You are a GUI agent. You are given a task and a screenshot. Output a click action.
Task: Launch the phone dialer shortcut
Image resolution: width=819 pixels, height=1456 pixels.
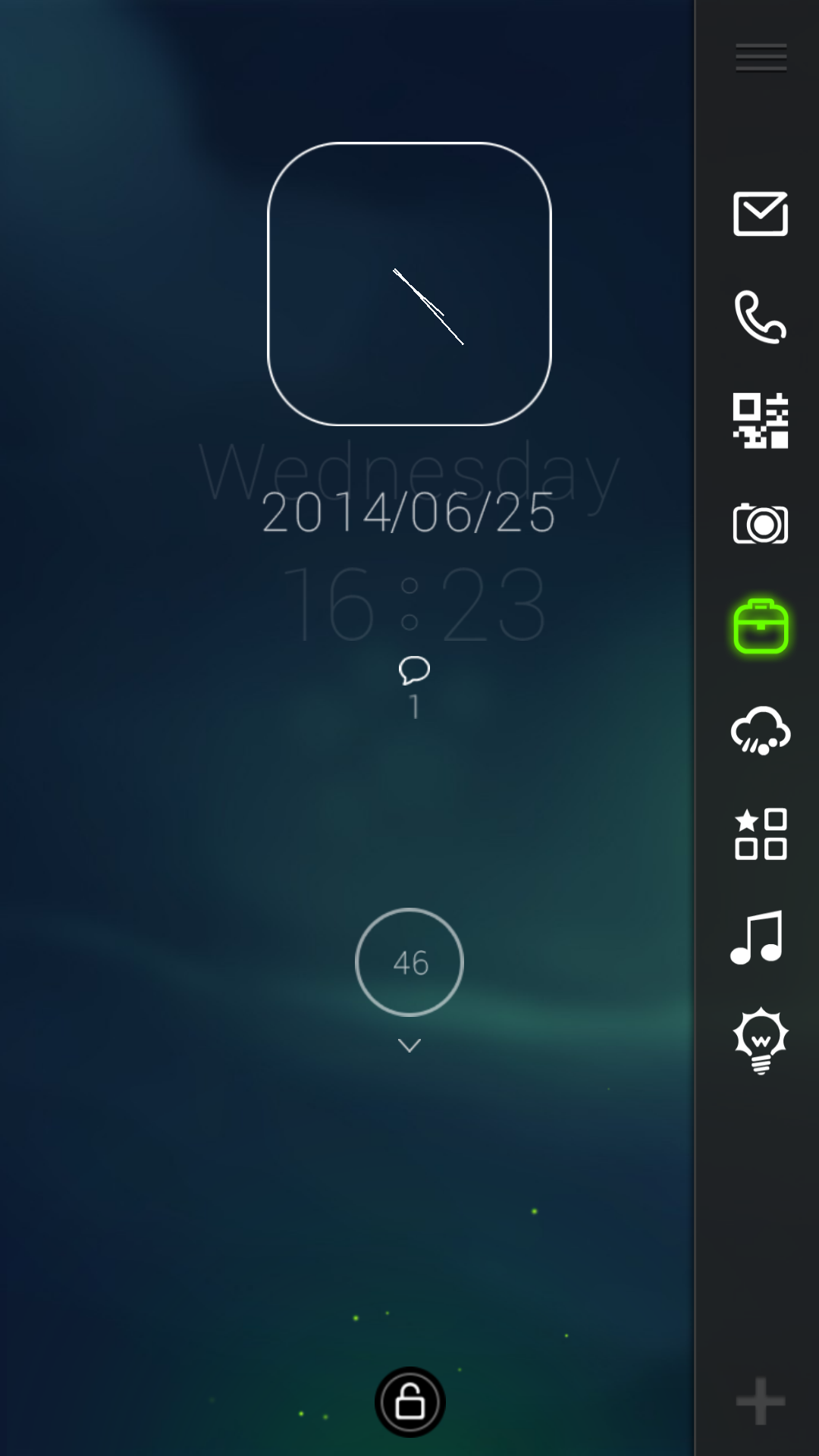click(x=761, y=317)
